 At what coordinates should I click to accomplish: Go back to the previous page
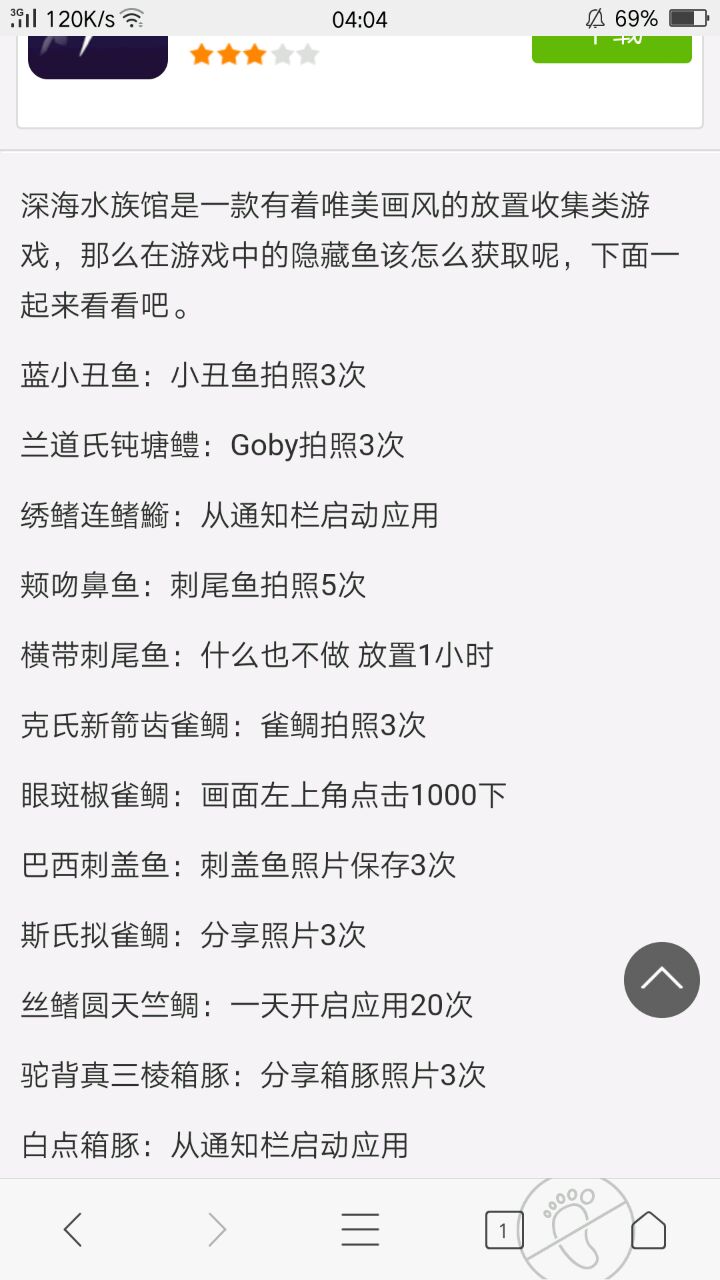(x=73, y=1229)
